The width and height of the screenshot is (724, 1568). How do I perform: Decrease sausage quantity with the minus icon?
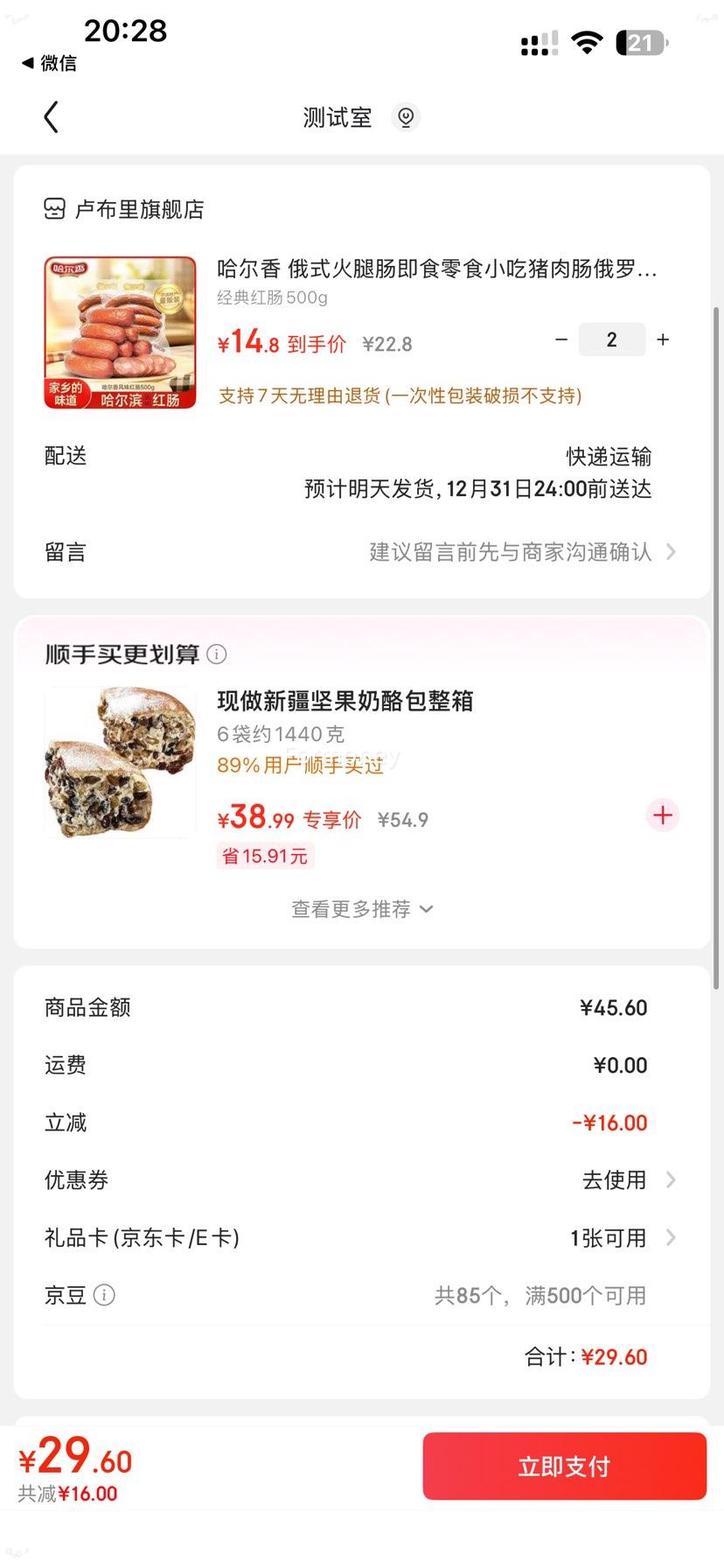click(x=561, y=339)
